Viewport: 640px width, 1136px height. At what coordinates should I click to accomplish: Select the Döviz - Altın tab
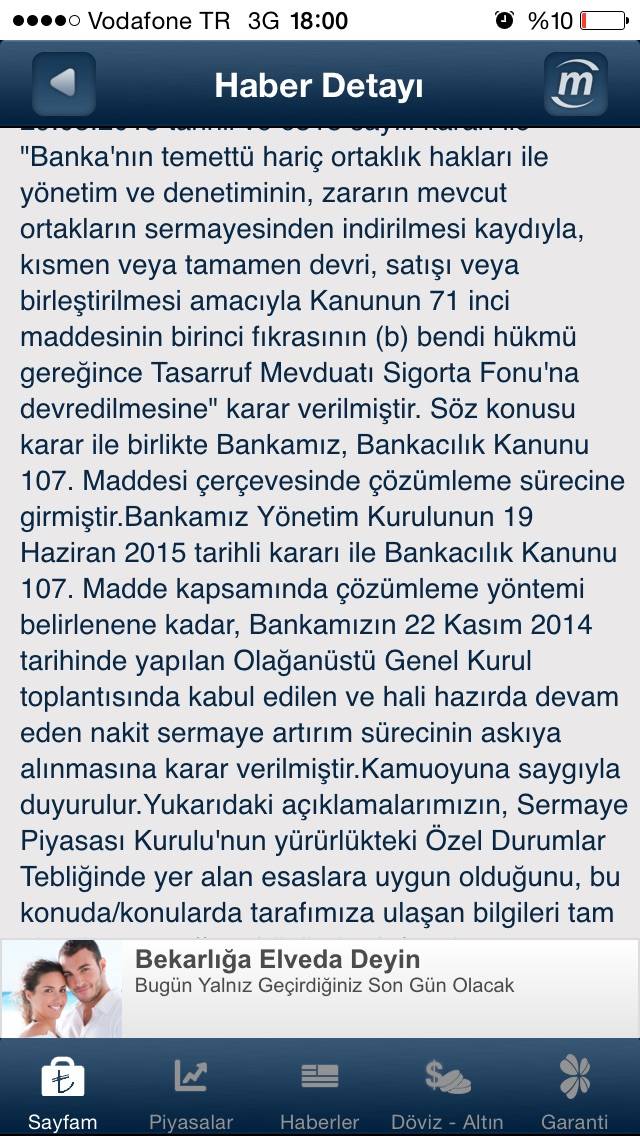(x=447, y=1090)
